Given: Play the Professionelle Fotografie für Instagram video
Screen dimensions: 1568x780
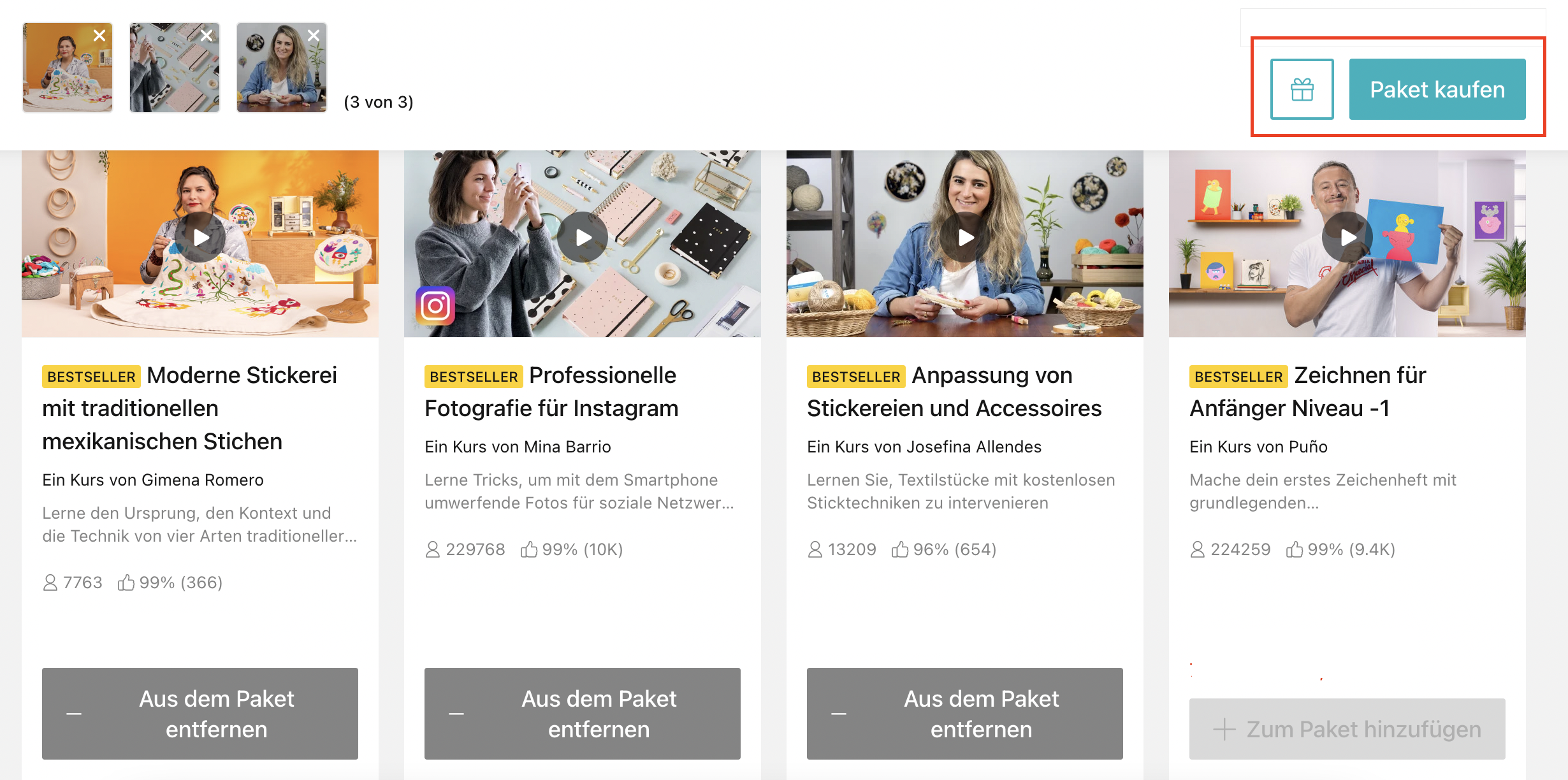Looking at the screenshot, I should click(x=583, y=238).
